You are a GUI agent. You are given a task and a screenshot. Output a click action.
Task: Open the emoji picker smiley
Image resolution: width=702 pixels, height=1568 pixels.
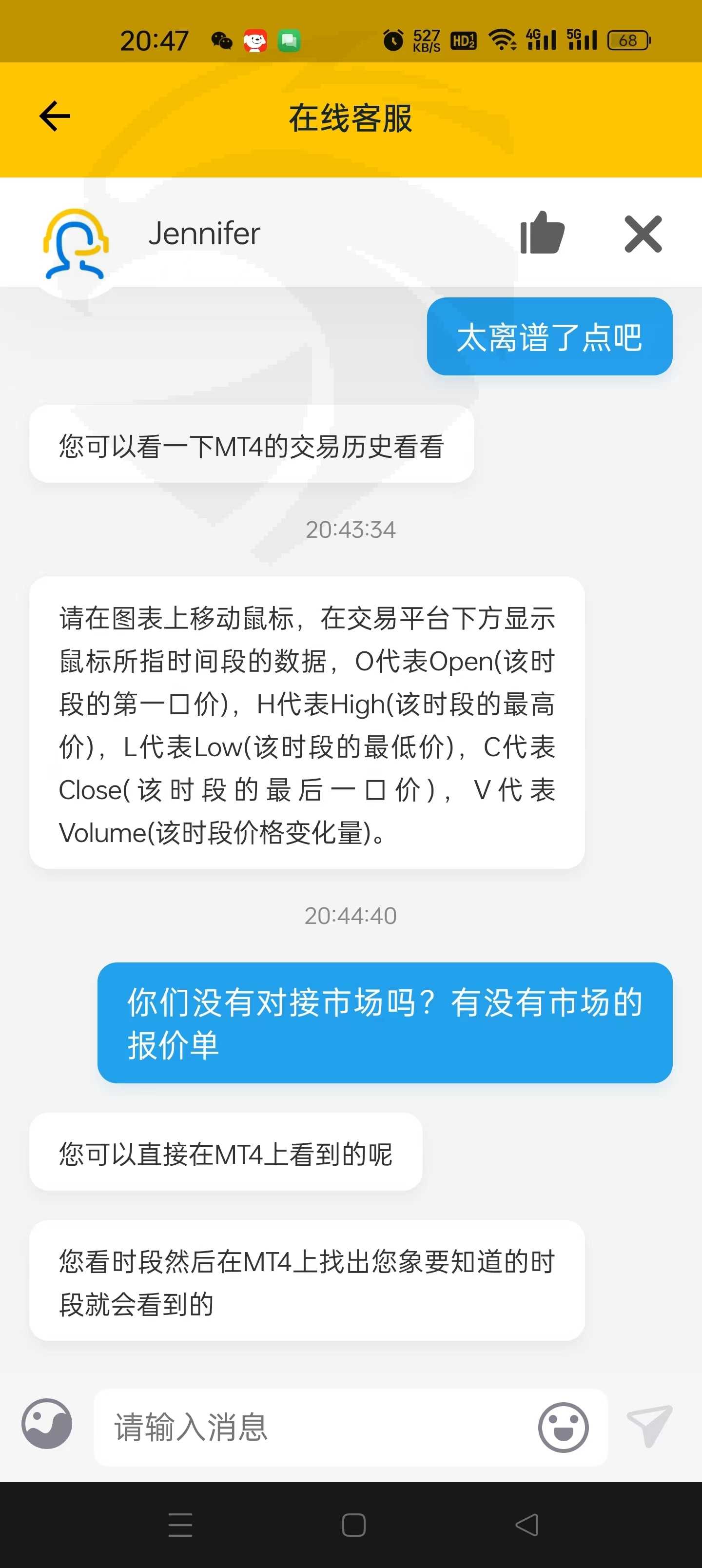[563, 1428]
